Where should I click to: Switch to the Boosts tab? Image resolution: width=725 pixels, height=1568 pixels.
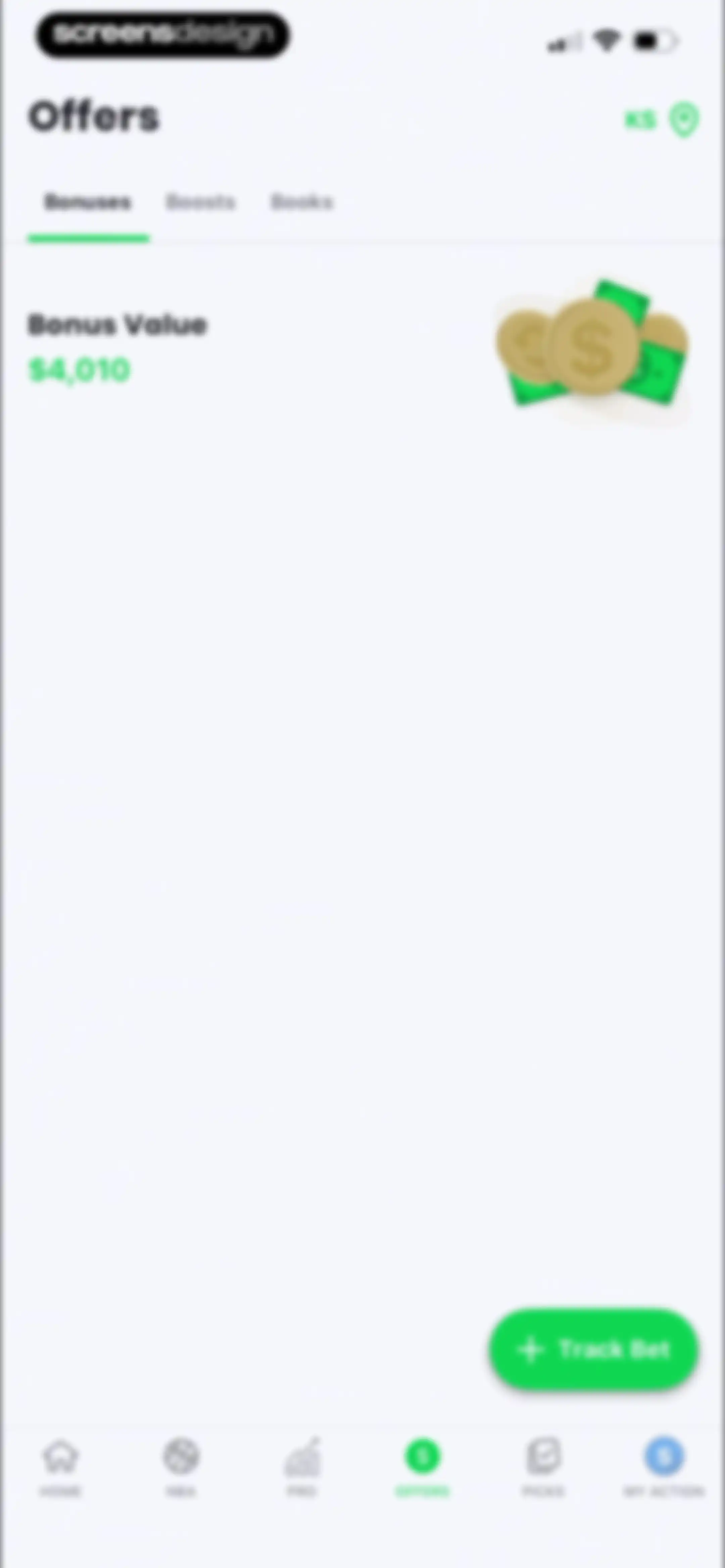200,202
